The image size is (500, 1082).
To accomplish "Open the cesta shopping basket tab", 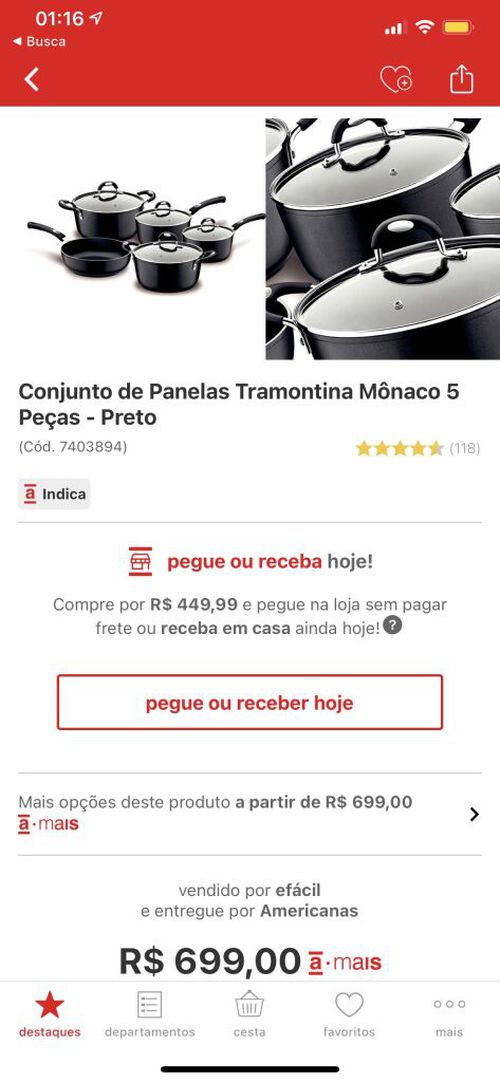I will 249,1014.
